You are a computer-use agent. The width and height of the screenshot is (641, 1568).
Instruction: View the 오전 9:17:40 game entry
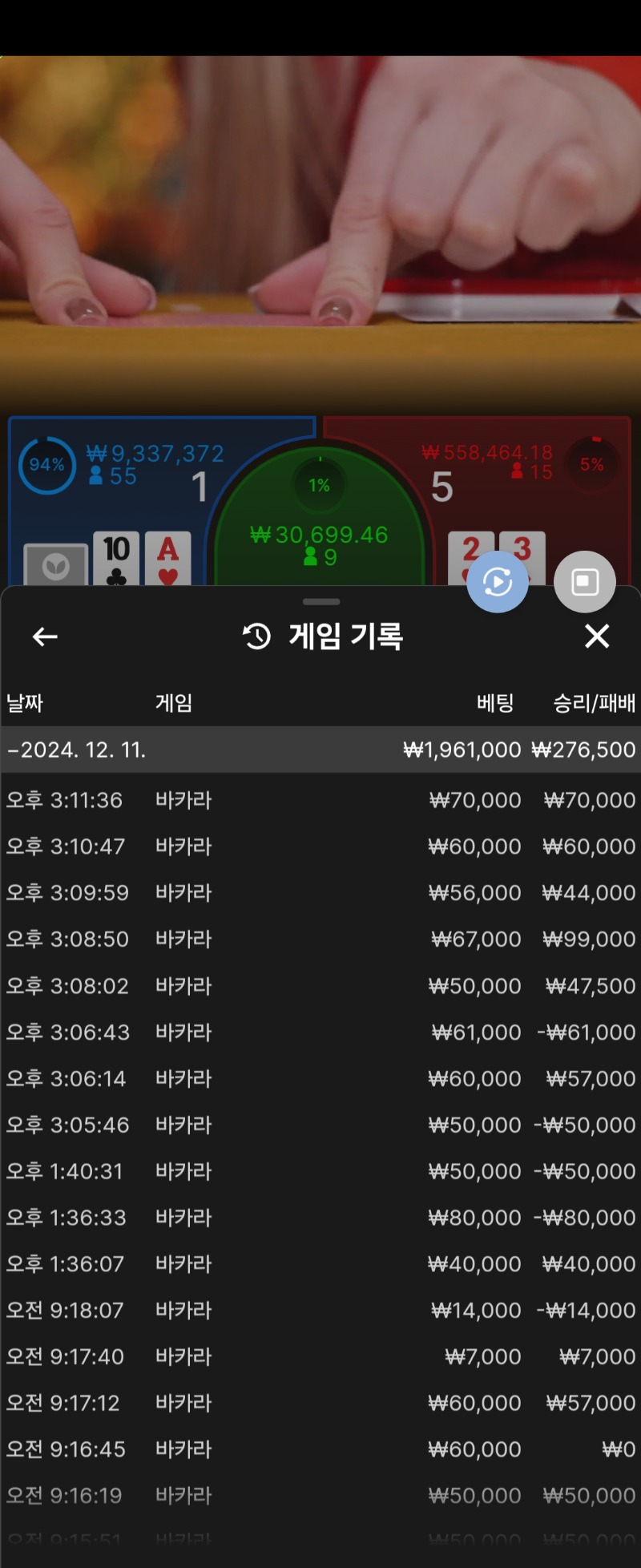point(320,1356)
